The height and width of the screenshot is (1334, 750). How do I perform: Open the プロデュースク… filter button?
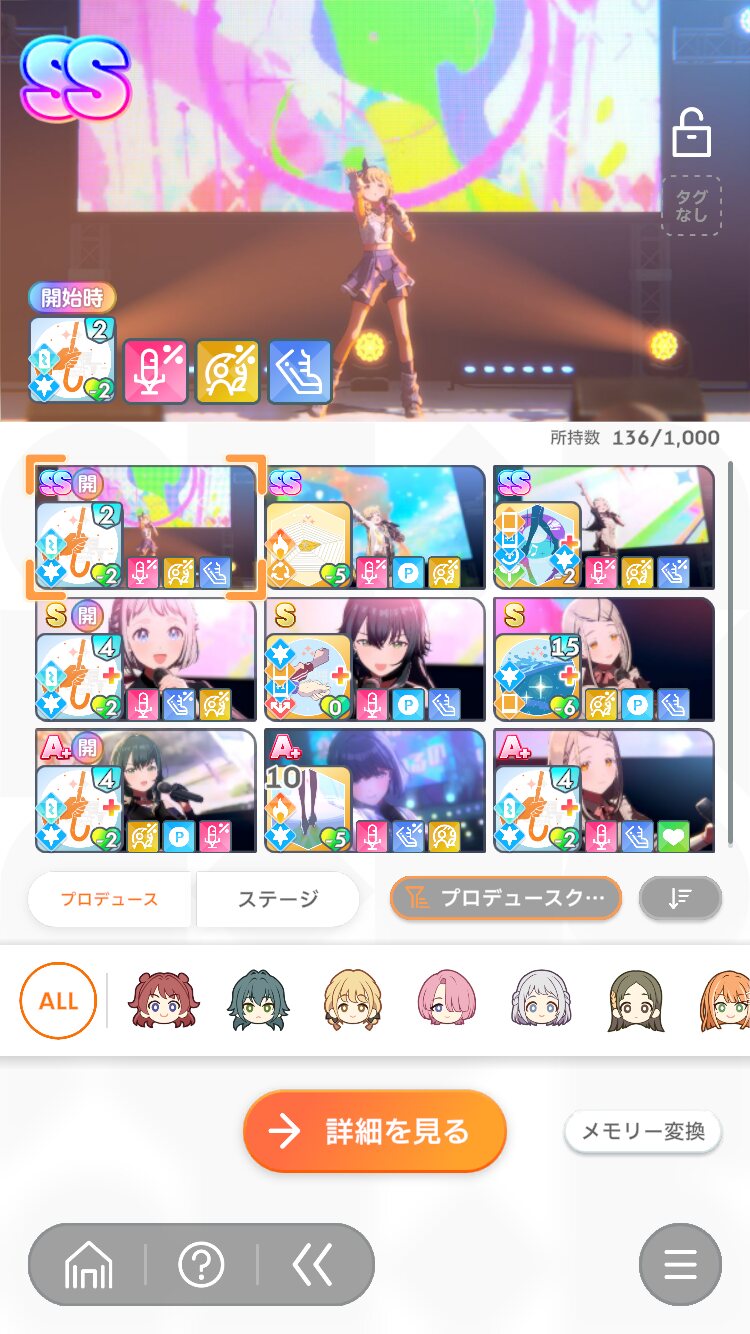pos(506,898)
